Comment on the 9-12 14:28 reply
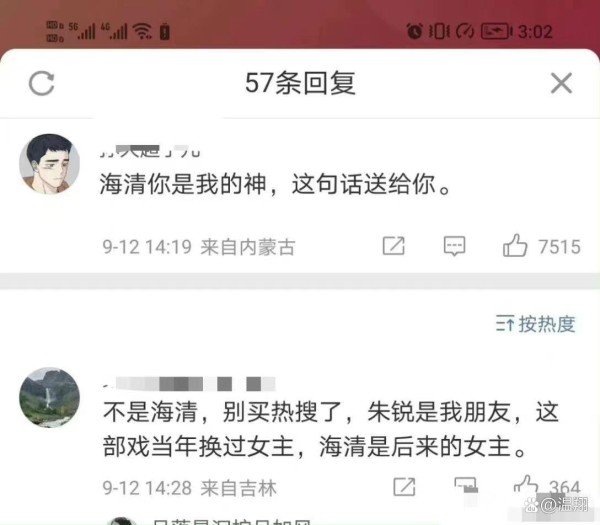600x525 pixels. (465, 487)
